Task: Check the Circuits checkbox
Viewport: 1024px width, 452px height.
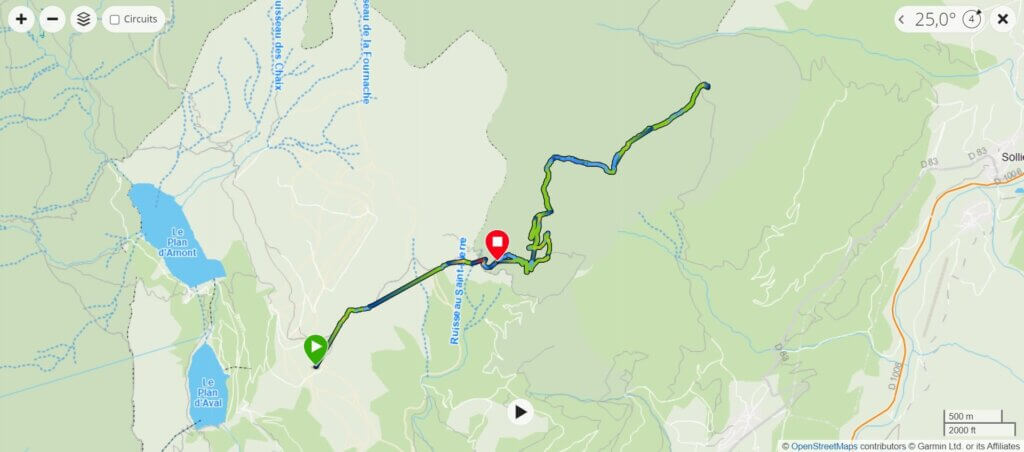Action: click(115, 20)
